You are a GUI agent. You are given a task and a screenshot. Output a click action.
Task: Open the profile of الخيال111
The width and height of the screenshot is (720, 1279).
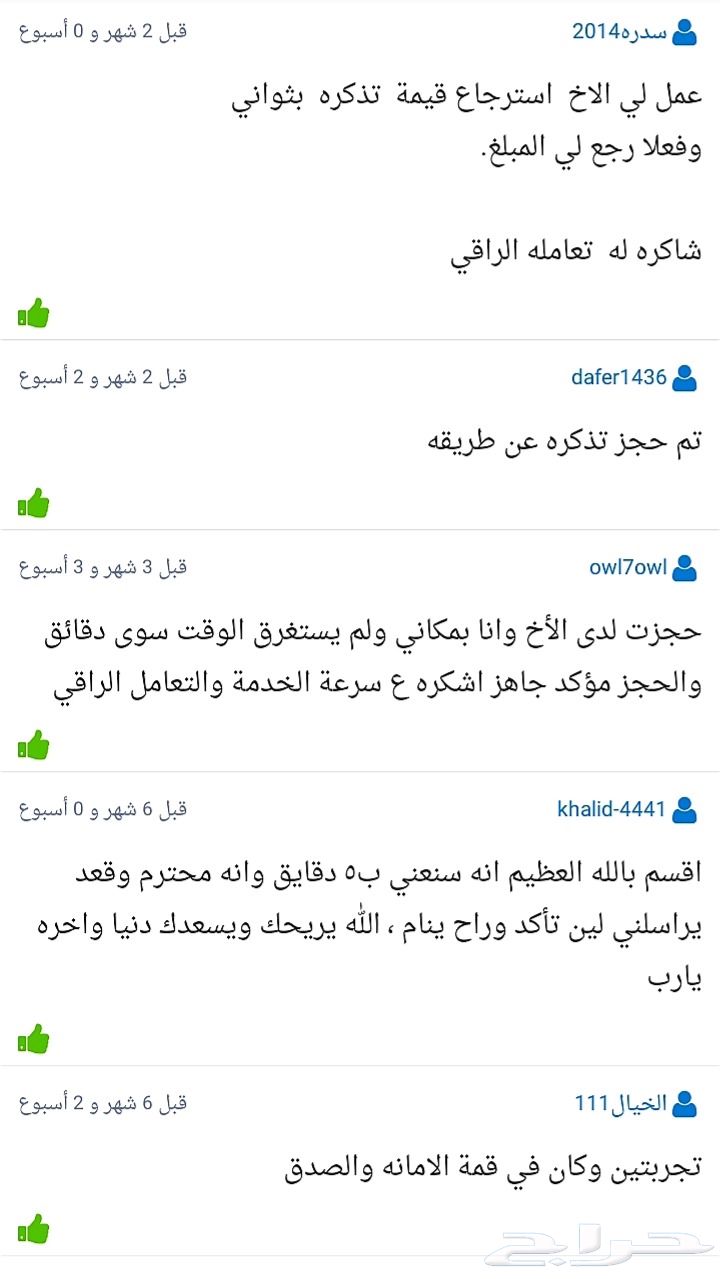pos(621,1104)
